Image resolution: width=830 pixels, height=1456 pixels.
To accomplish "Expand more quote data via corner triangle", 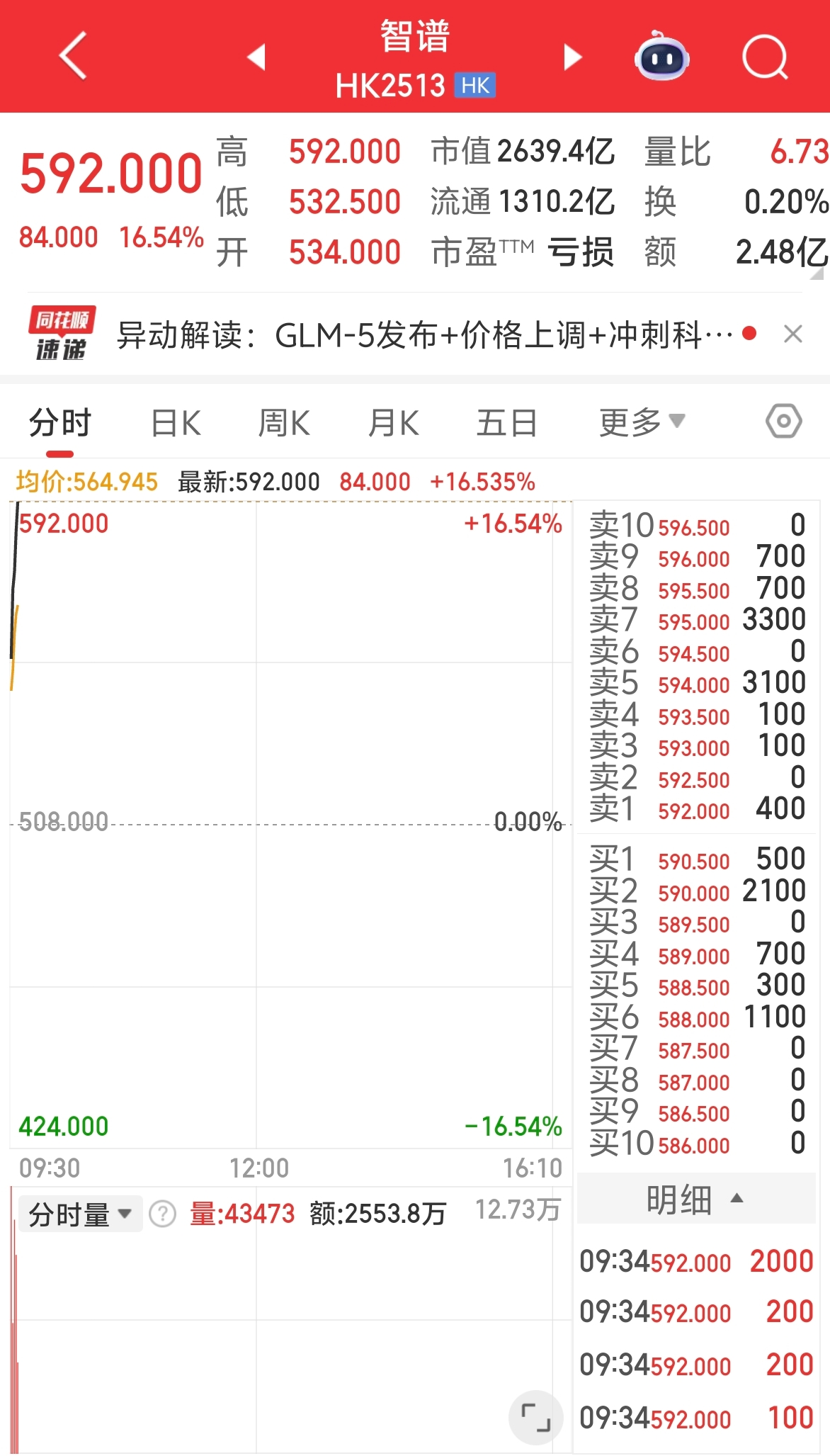I will pos(818,273).
